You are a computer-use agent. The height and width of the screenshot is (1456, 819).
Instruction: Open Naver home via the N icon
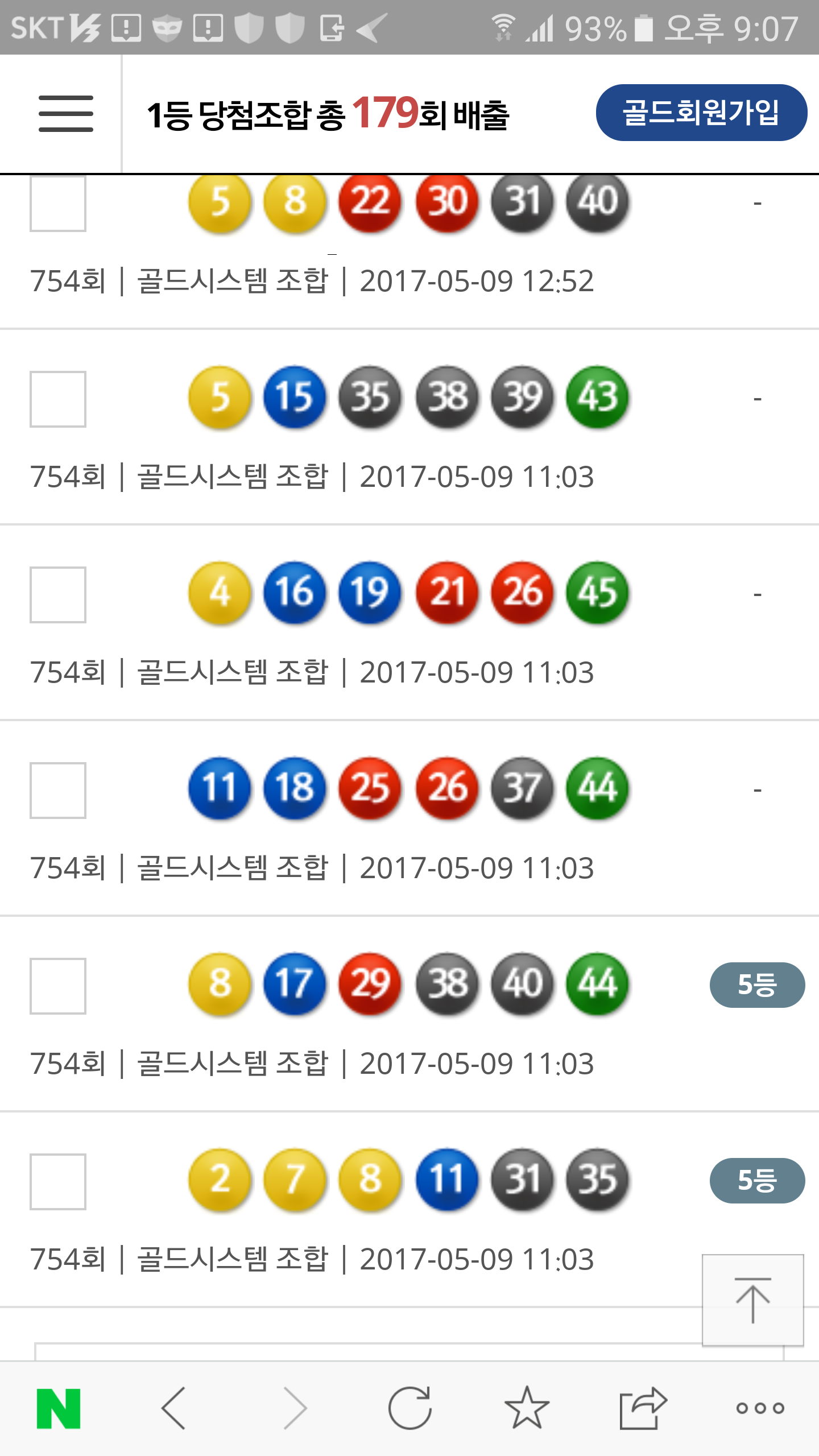[59, 1408]
